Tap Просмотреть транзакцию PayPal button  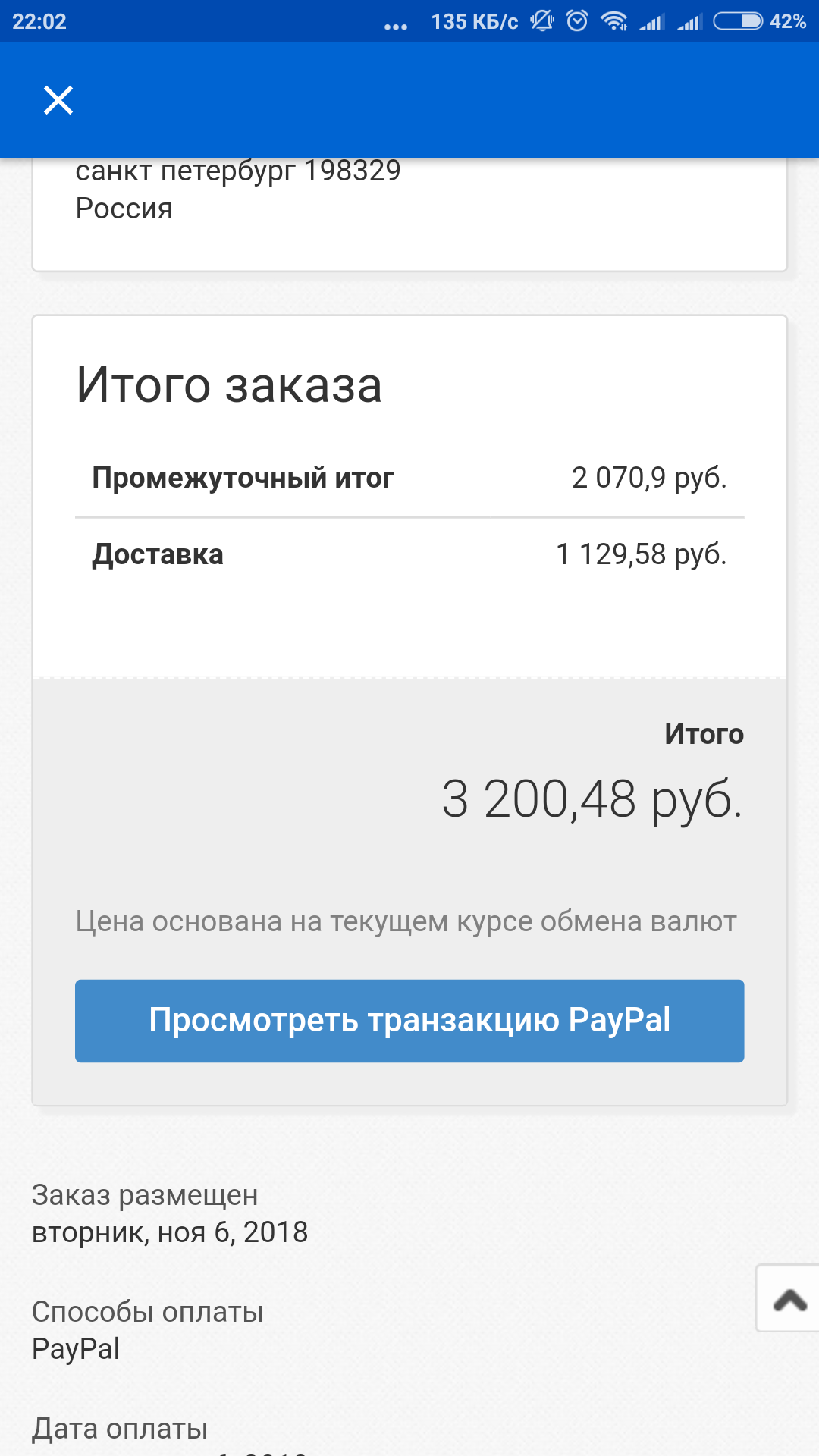coord(409,1021)
